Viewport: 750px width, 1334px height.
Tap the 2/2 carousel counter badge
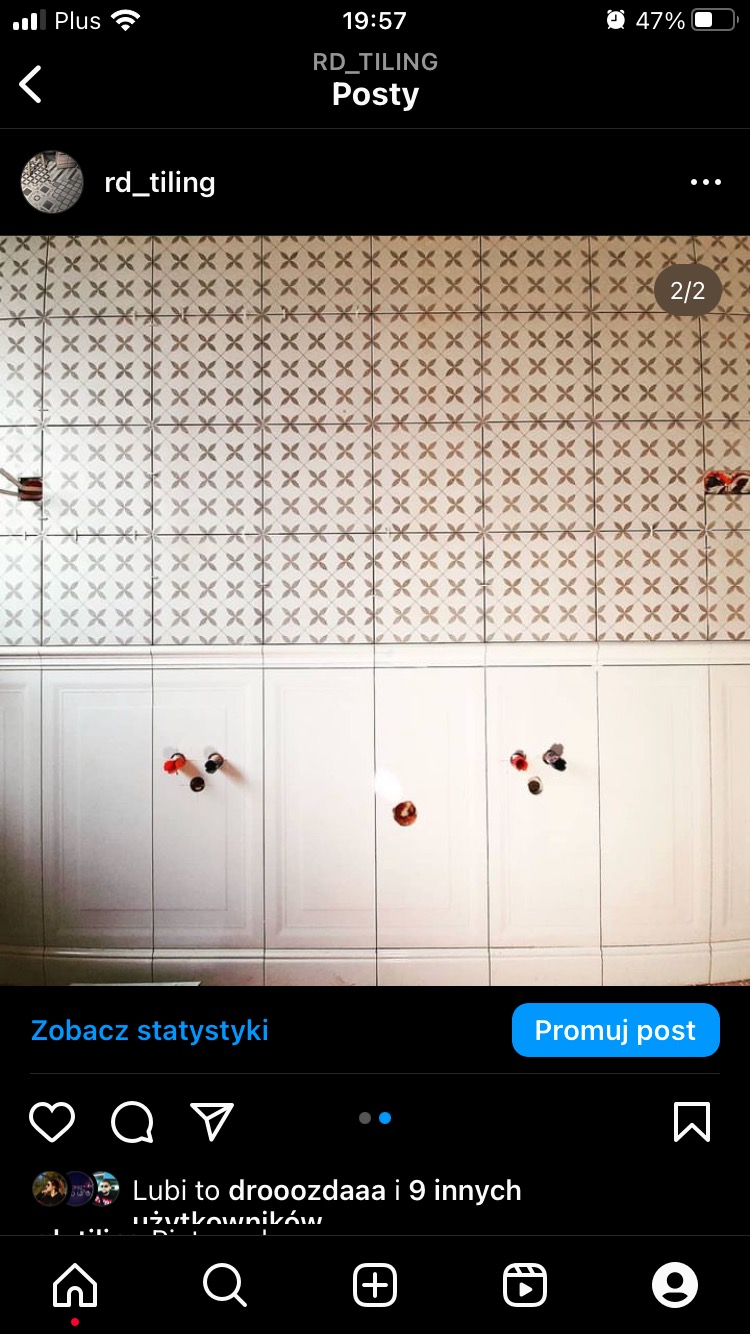click(x=687, y=290)
